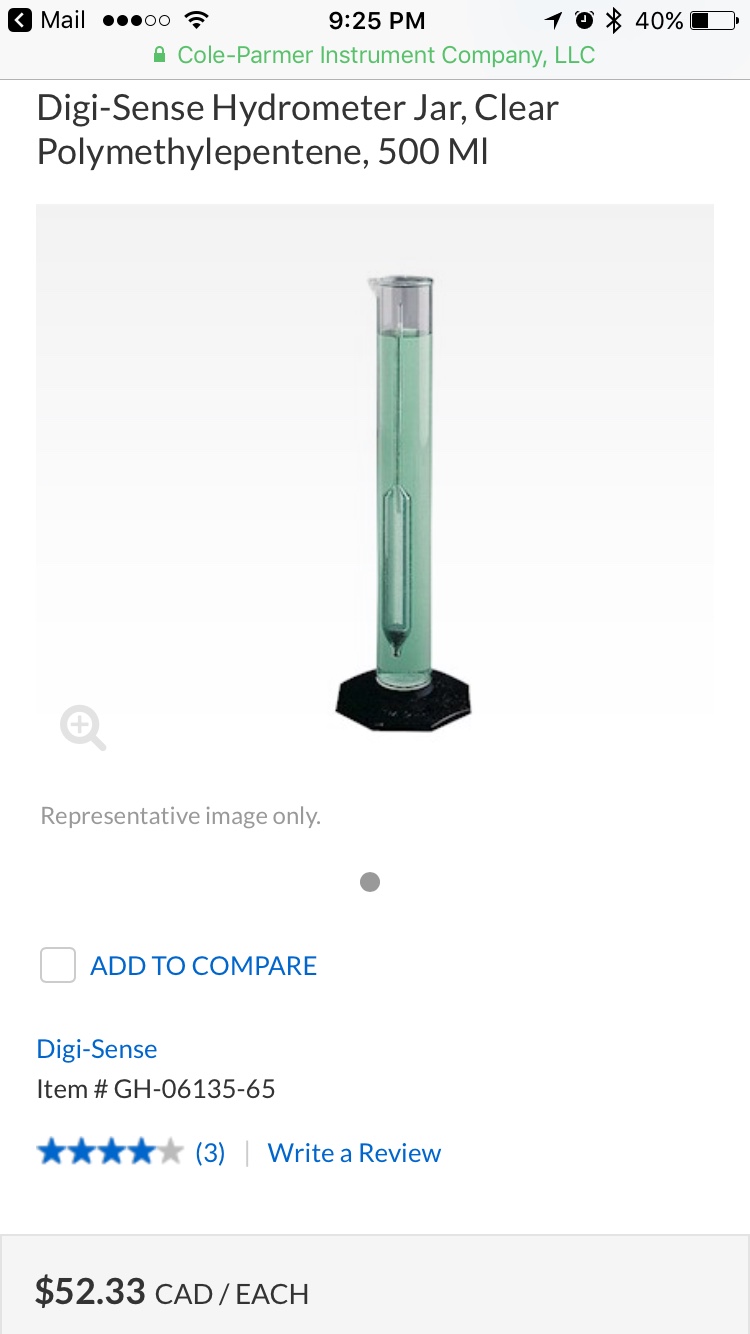This screenshot has height=1334, width=750.
Task: Zoom the product image with magnifier icon
Action: (x=83, y=727)
